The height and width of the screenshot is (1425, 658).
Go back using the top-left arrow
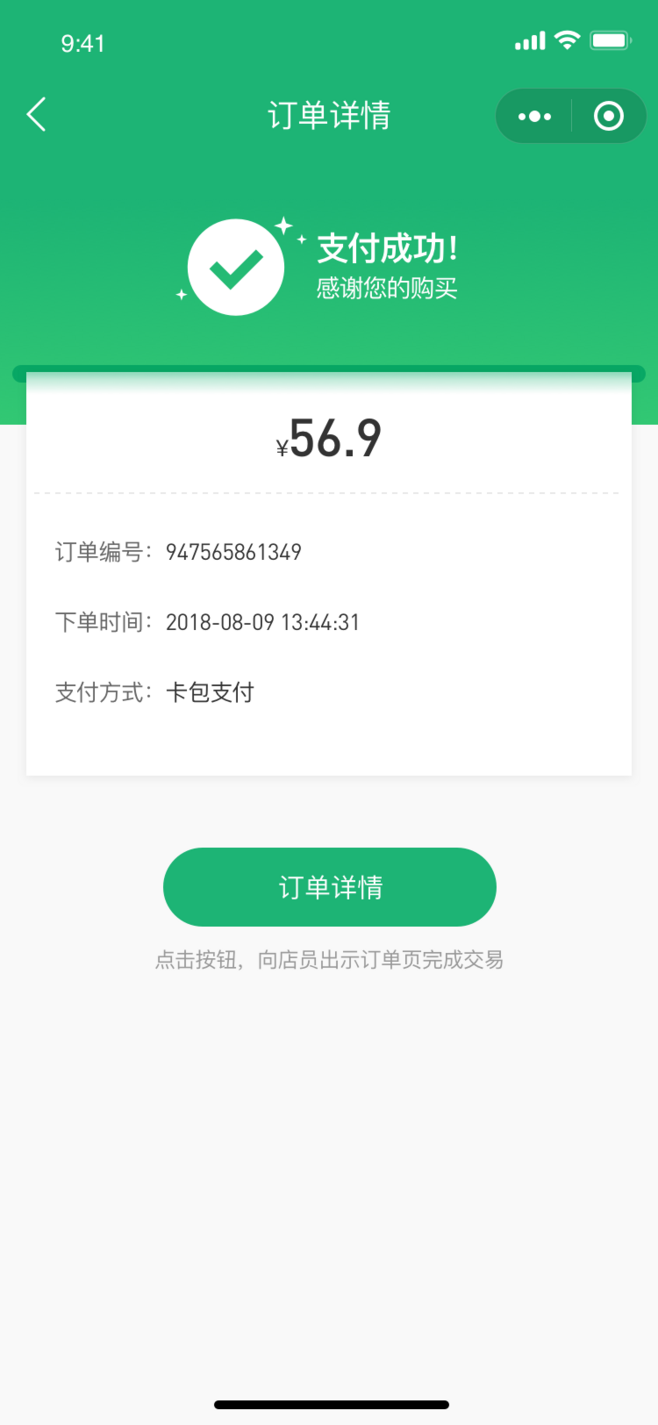36,115
